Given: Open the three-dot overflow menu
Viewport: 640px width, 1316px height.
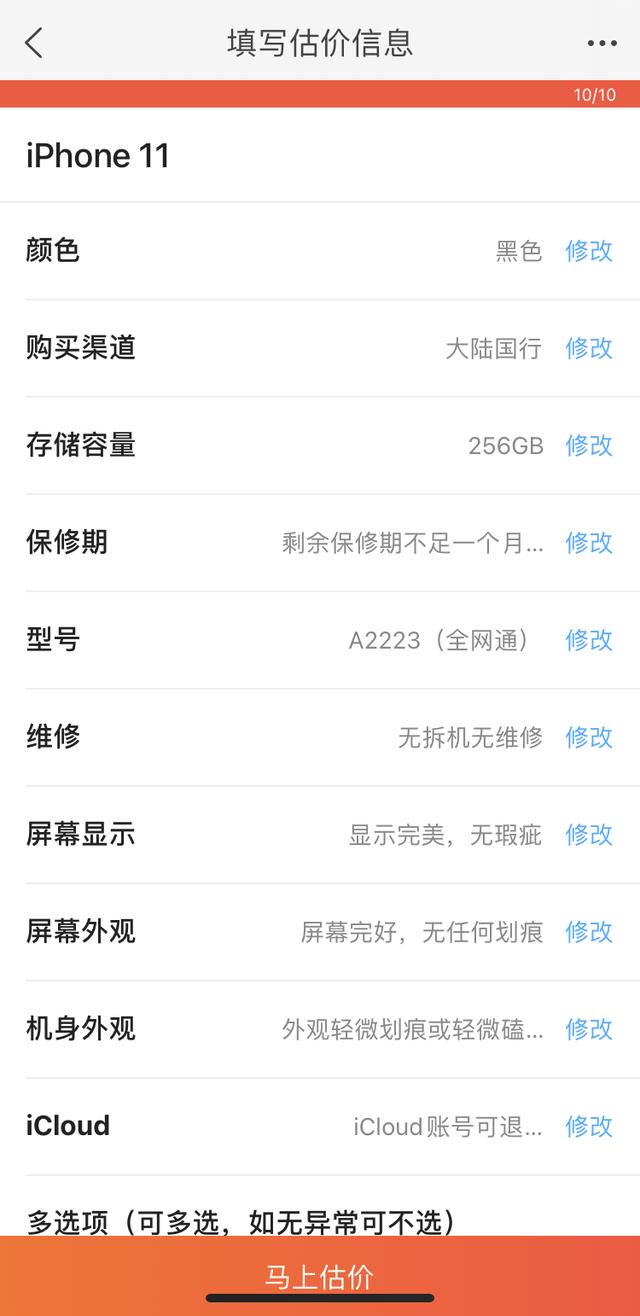Looking at the screenshot, I should (x=602, y=43).
